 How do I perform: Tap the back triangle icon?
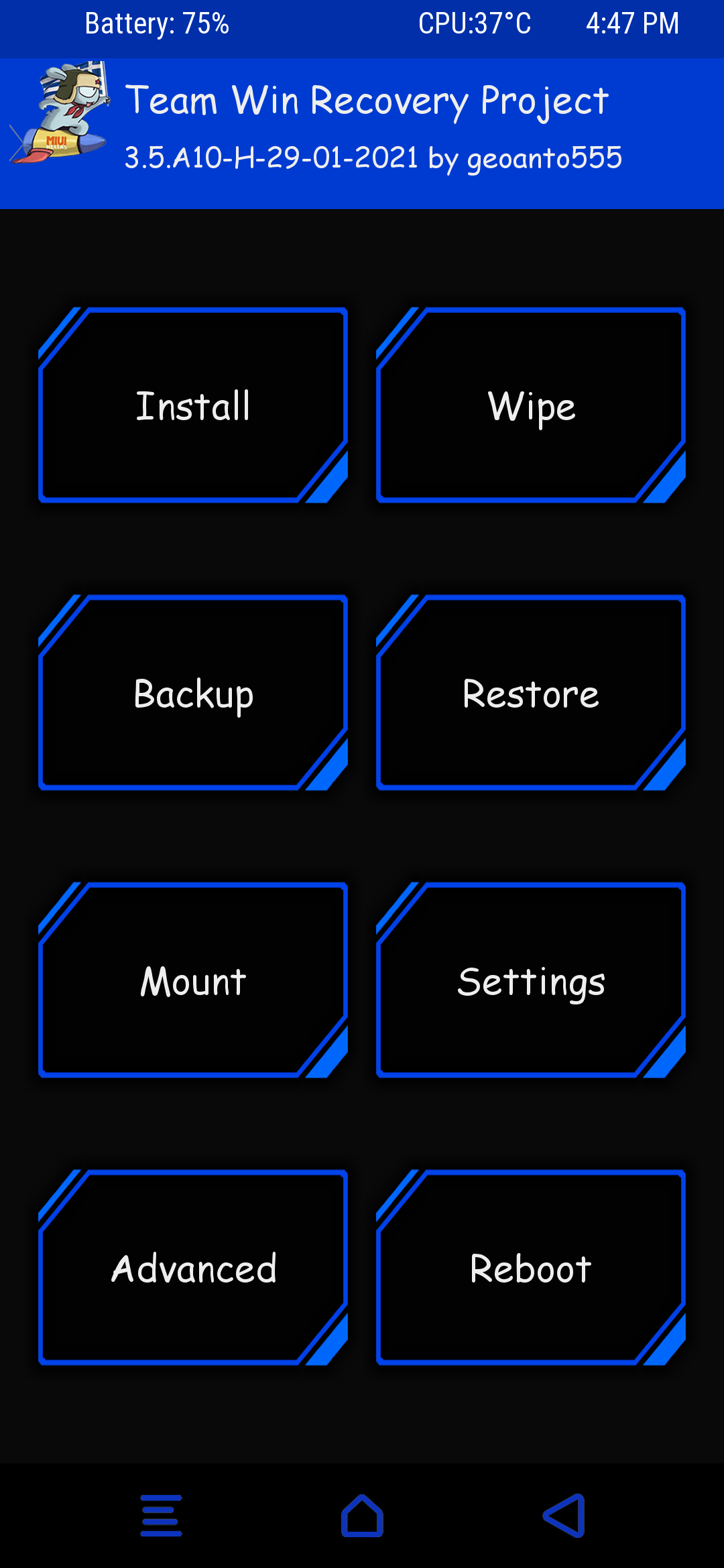pyautogui.click(x=564, y=1515)
